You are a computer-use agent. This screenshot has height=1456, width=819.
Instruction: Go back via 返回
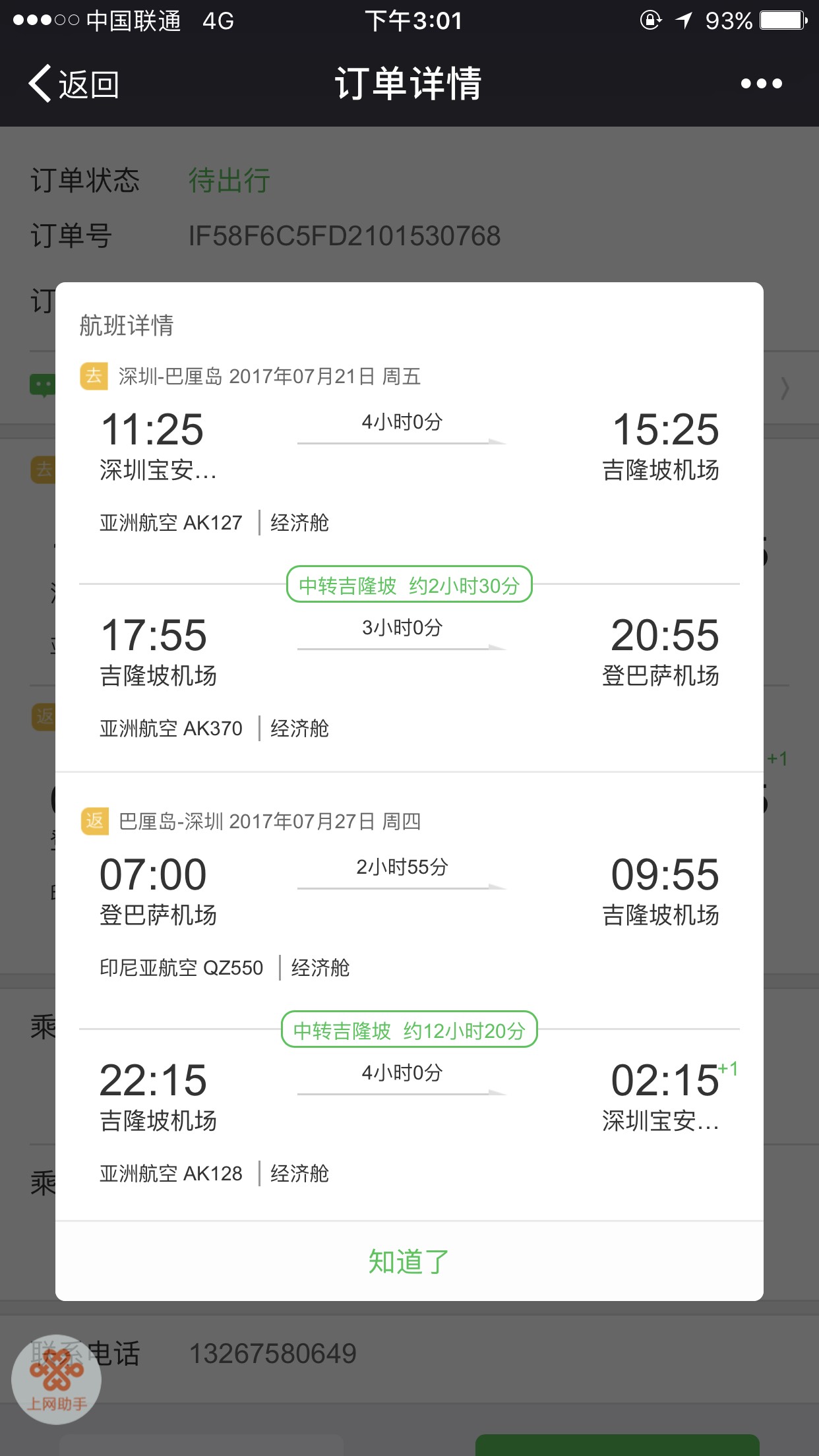(x=73, y=84)
